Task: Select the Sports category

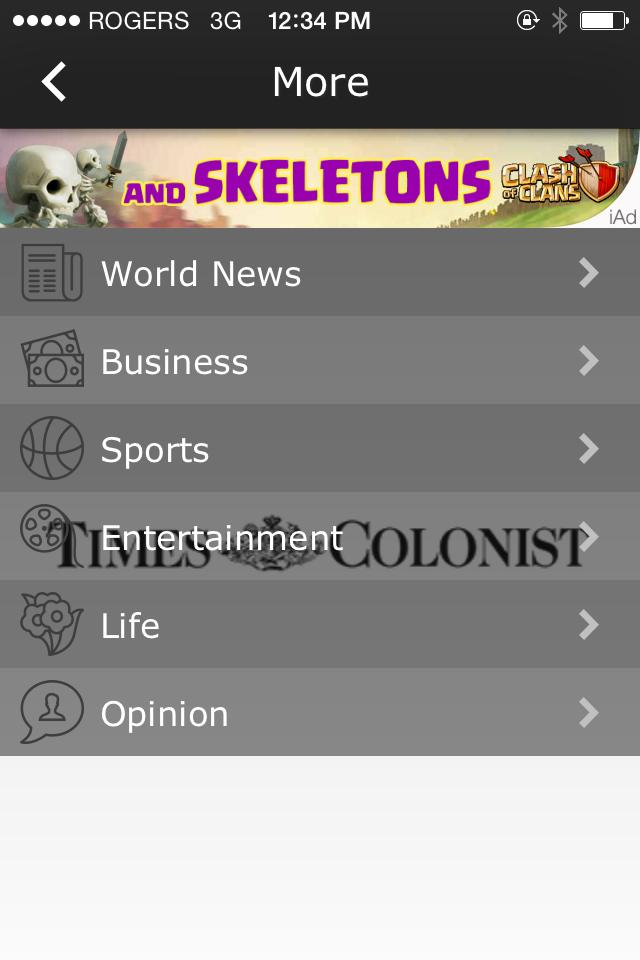Action: pos(320,449)
